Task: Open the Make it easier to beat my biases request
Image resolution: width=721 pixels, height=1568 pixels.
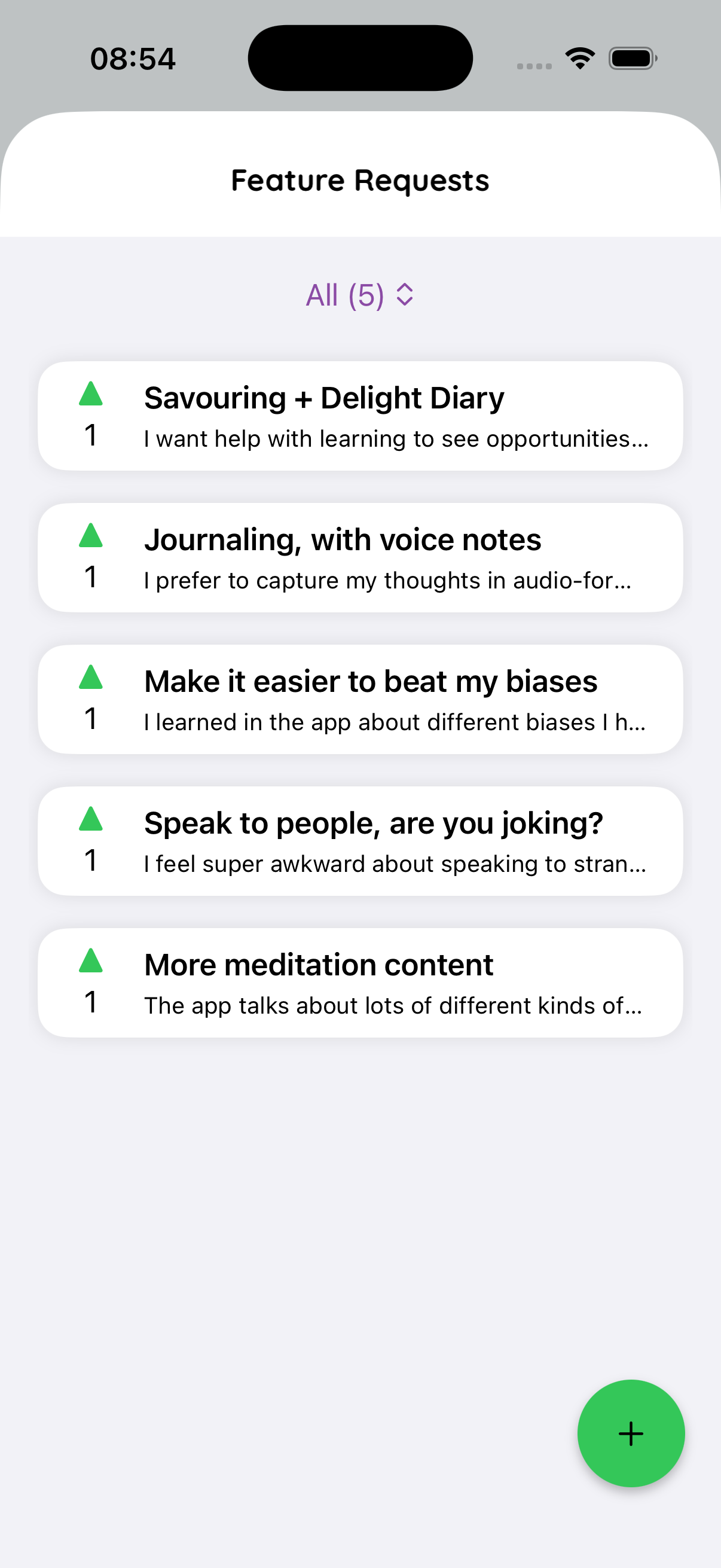Action: 371,681
